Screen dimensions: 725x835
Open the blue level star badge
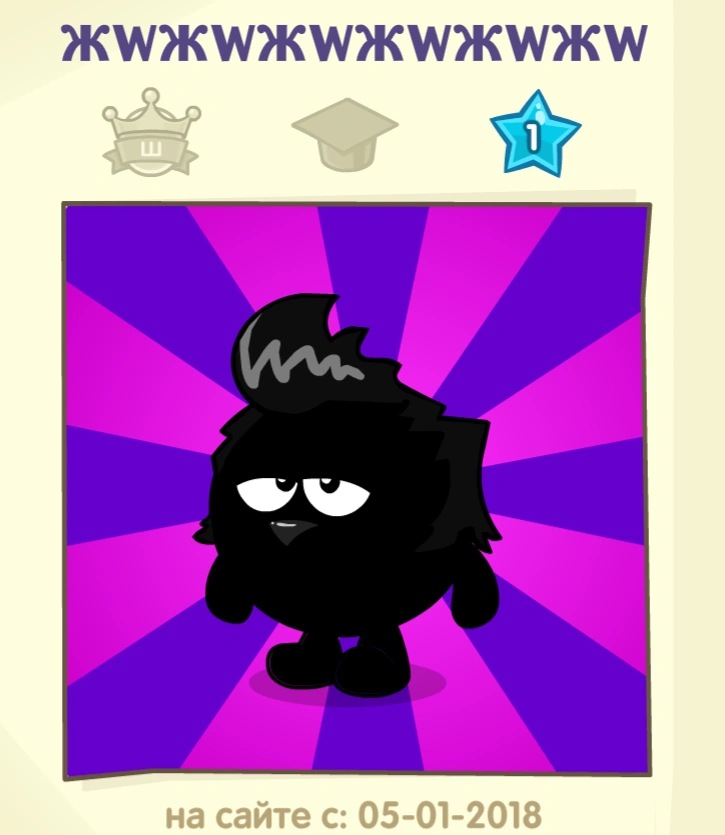coord(534,133)
